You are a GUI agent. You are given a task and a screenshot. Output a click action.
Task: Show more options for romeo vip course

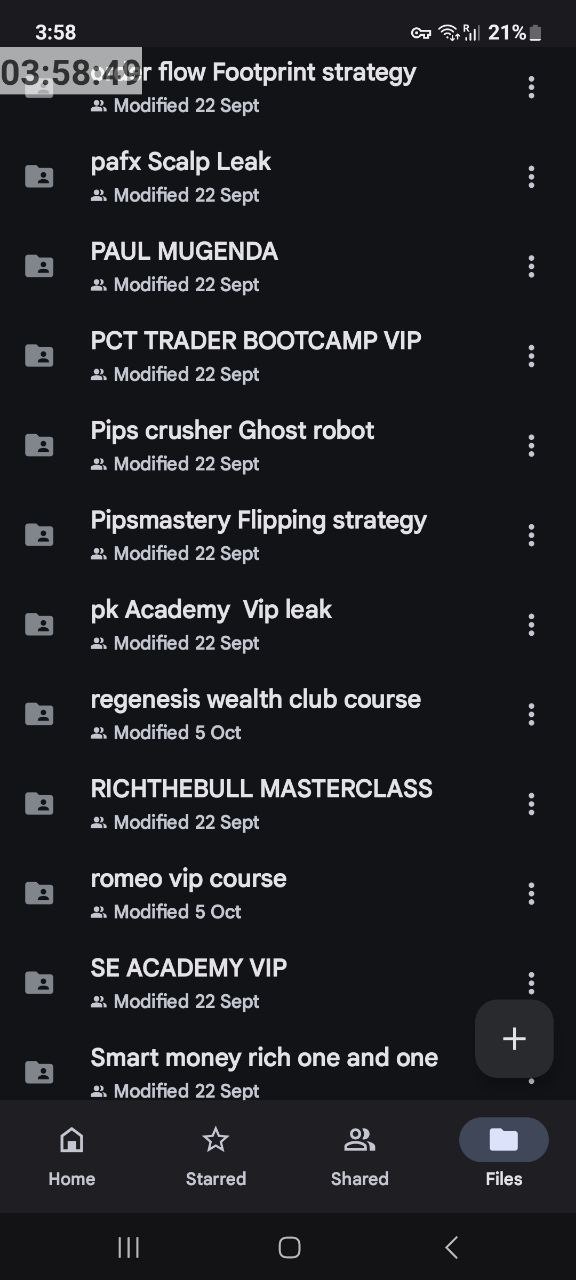531,893
